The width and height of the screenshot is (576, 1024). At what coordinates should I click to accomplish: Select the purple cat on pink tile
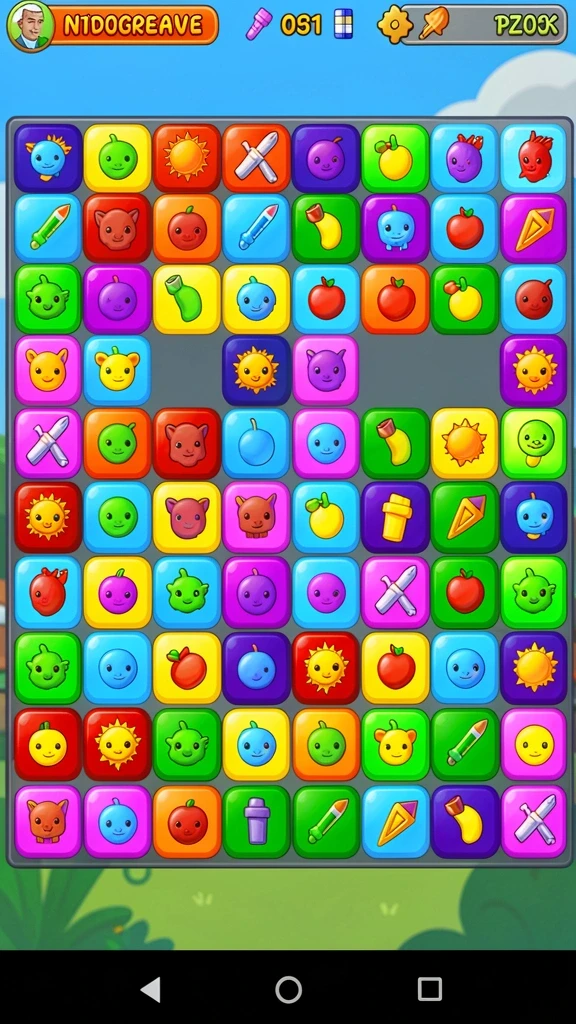pyautogui.click(x=326, y=370)
